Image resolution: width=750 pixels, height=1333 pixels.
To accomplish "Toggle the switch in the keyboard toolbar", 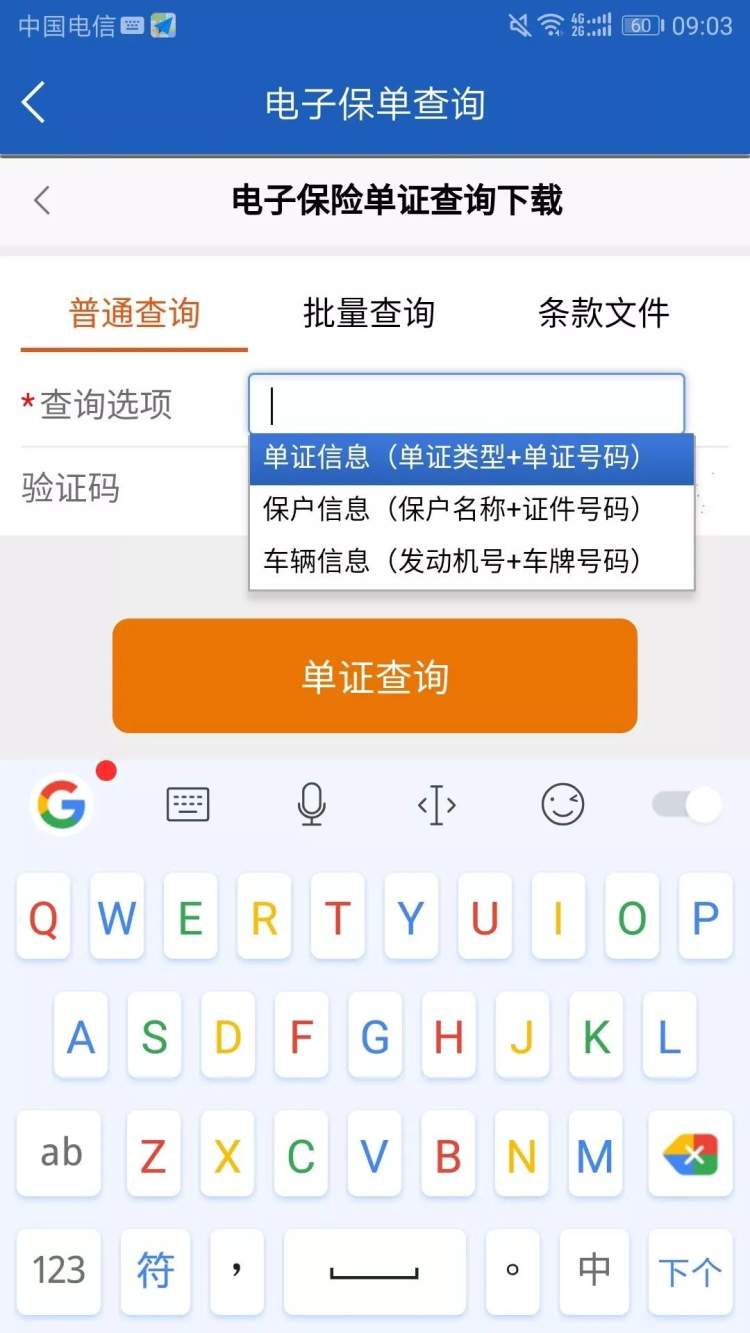I will 687,804.
